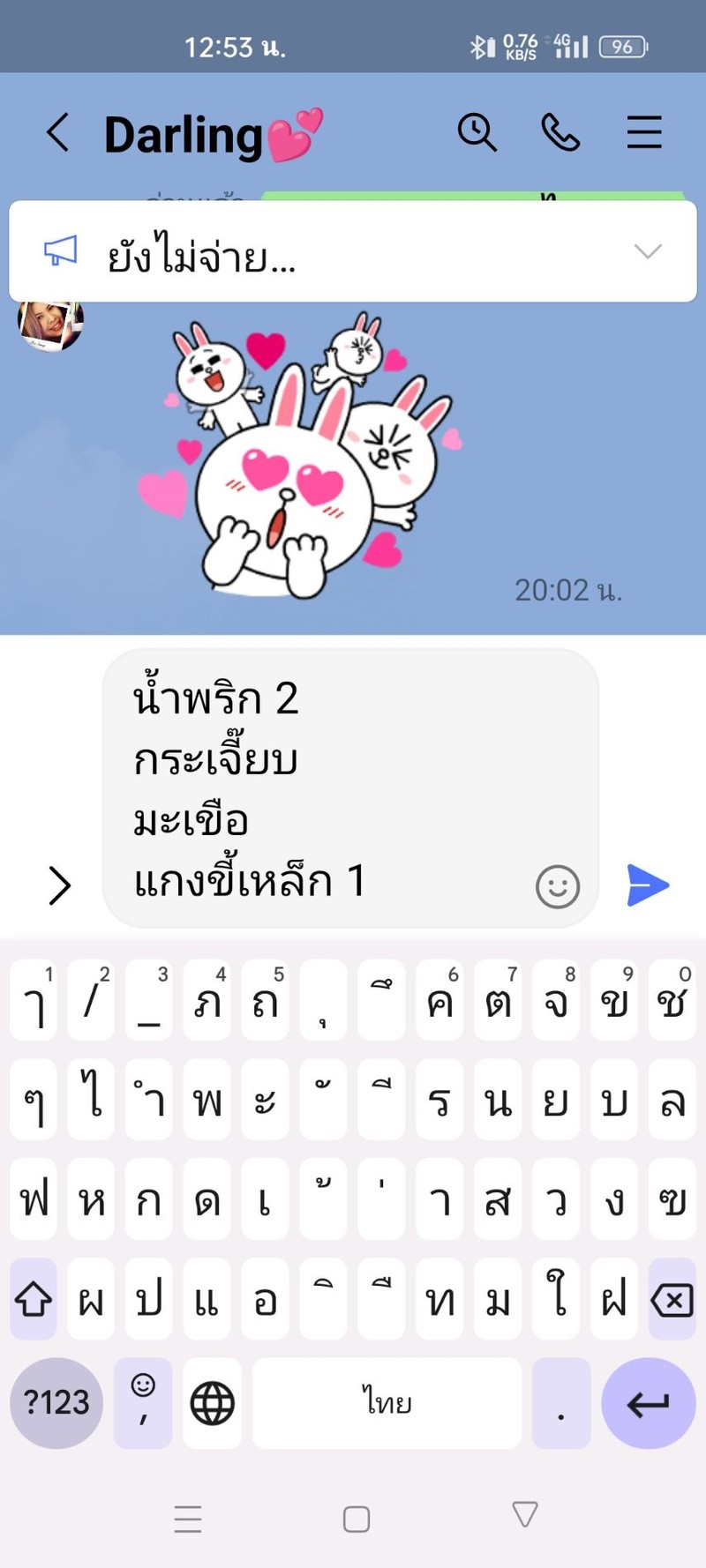Hide keyboard with navigation back triangle
This screenshot has width=706, height=1568.
(x=525, y=1514)
